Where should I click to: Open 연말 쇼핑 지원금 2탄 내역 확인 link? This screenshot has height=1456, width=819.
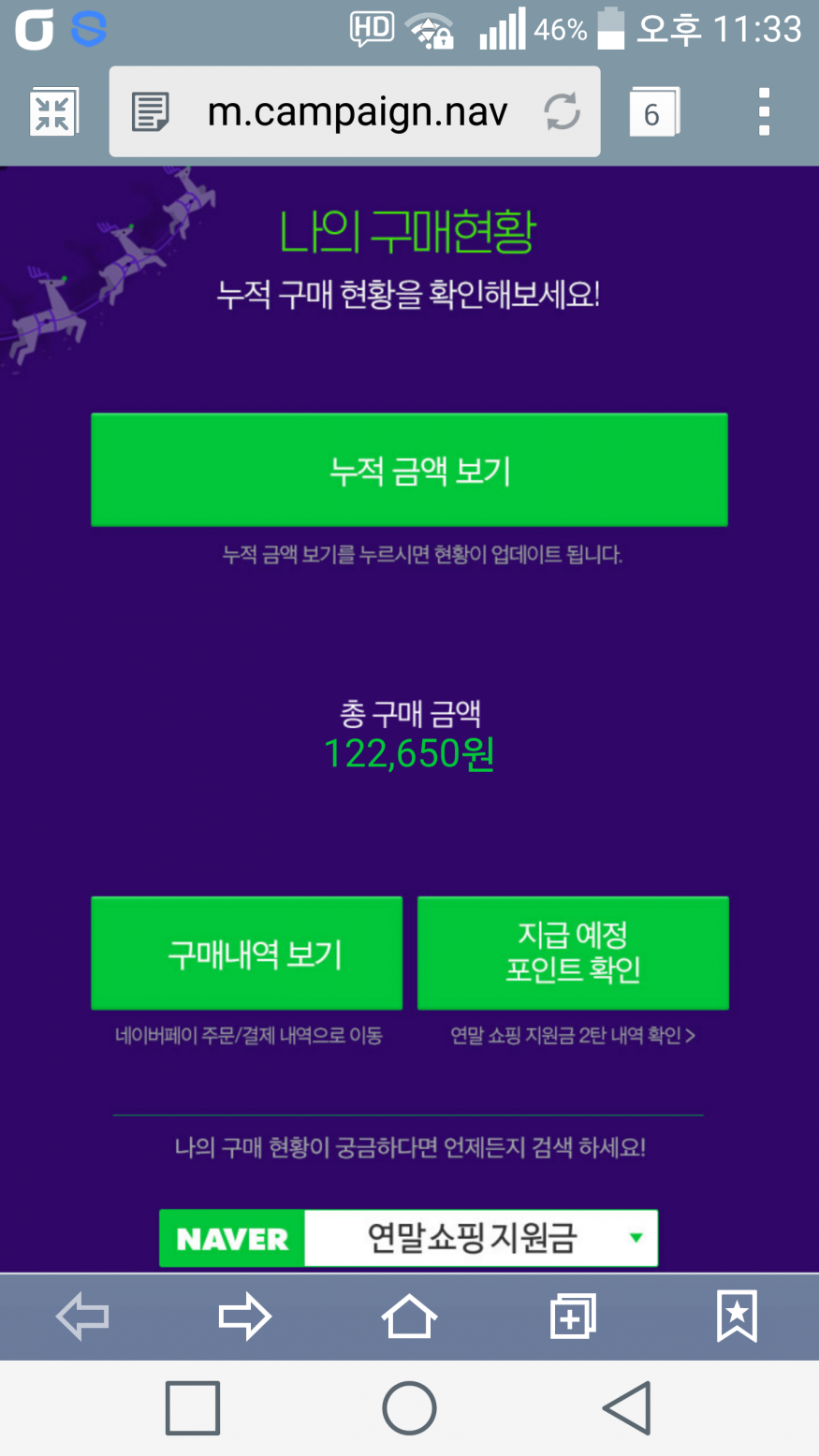tap(572, 1035)
